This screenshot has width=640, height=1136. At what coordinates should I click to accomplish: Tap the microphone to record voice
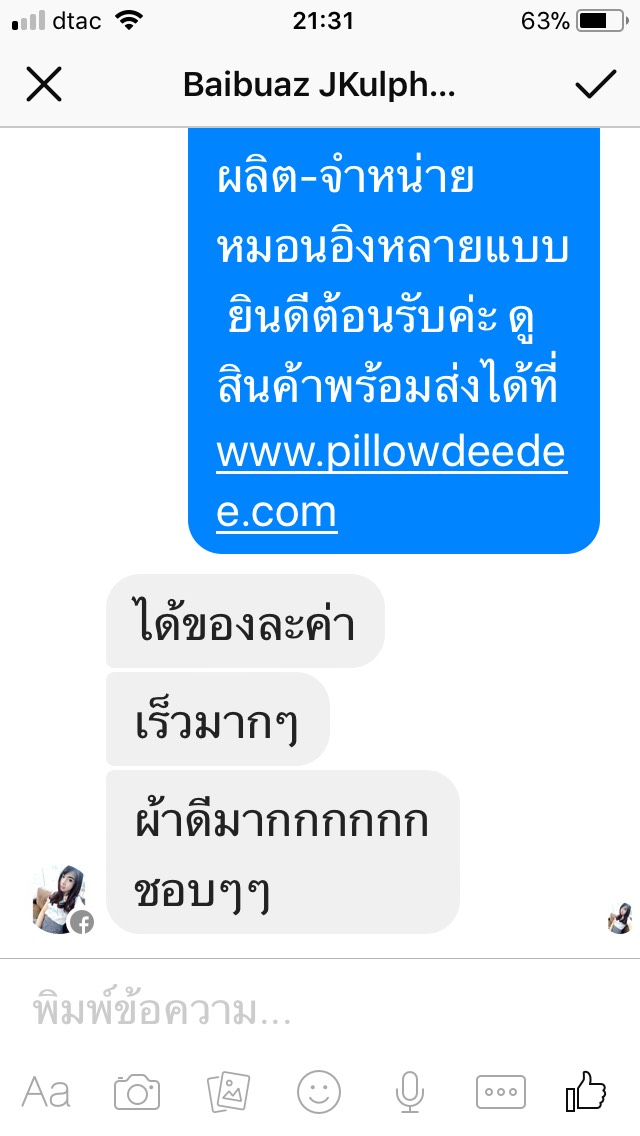pos(410,1092)
